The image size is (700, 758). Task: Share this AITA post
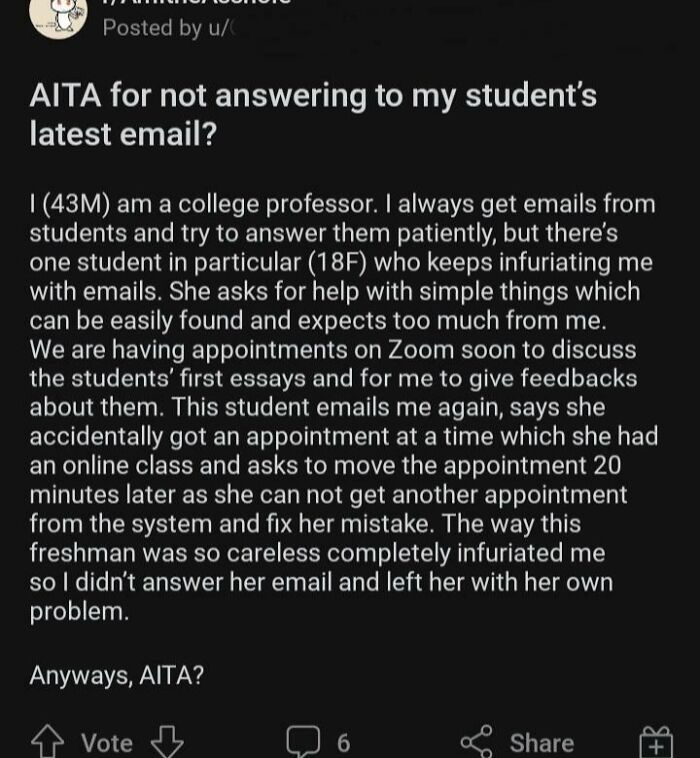pyautogui.click(x=517, y=741)
